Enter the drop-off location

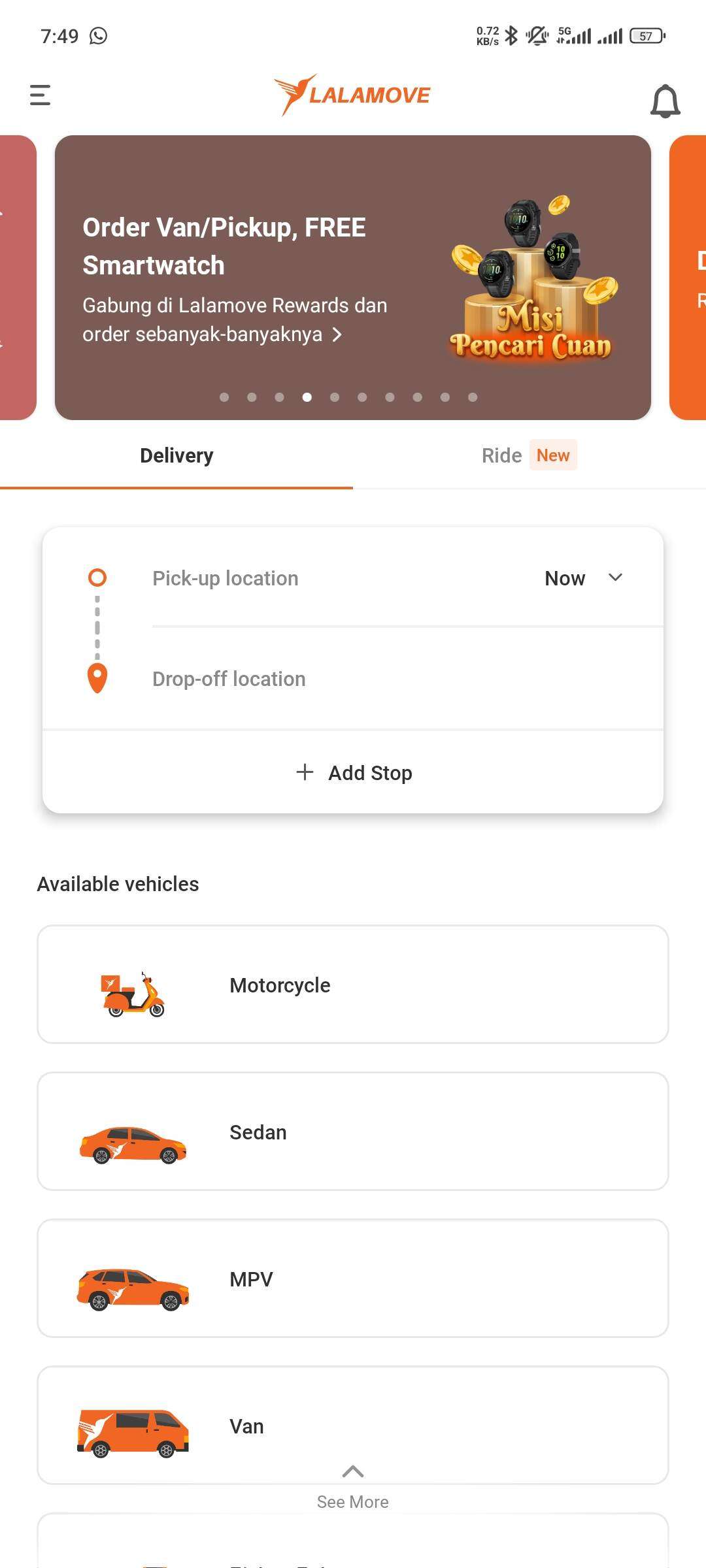(x=405, y=679)
